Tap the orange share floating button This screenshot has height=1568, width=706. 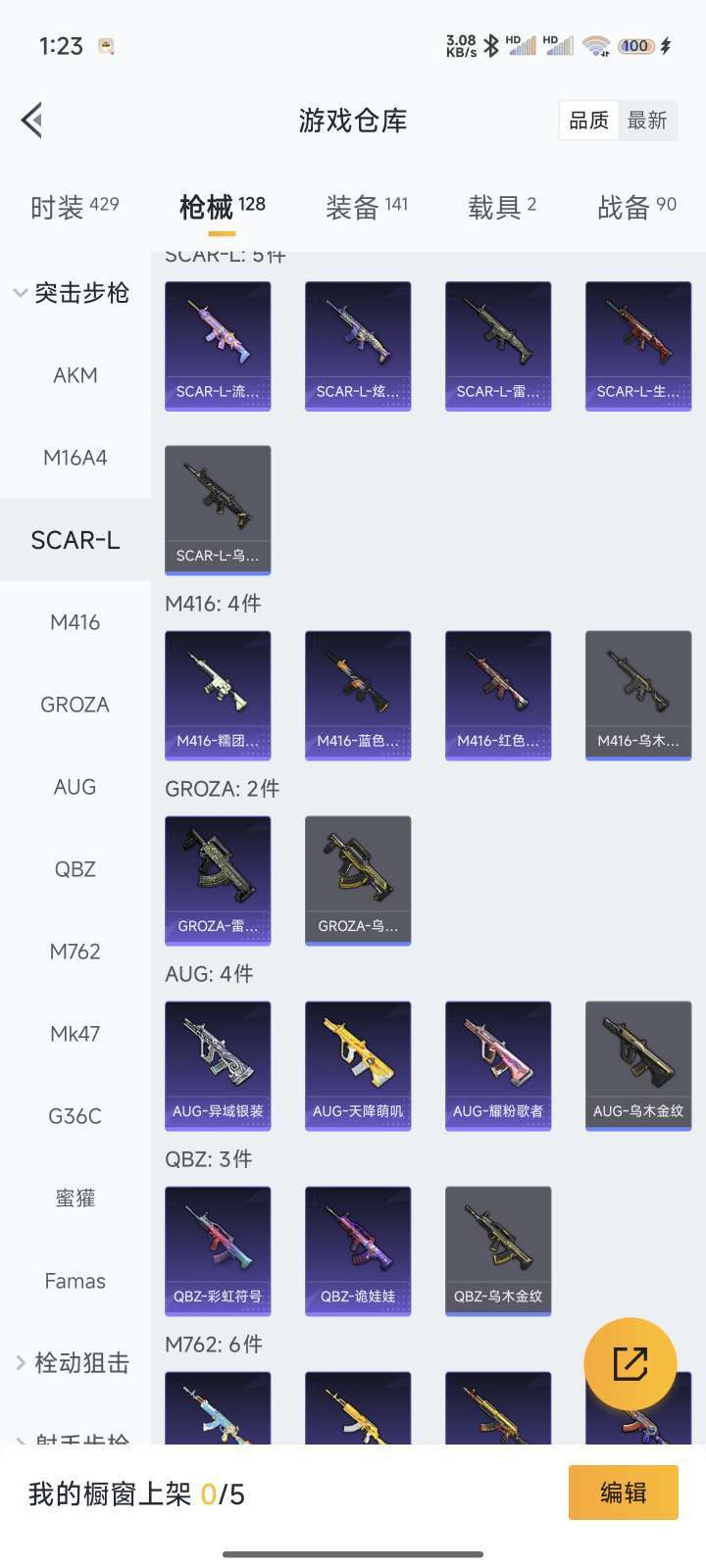tap(630, 1363)
